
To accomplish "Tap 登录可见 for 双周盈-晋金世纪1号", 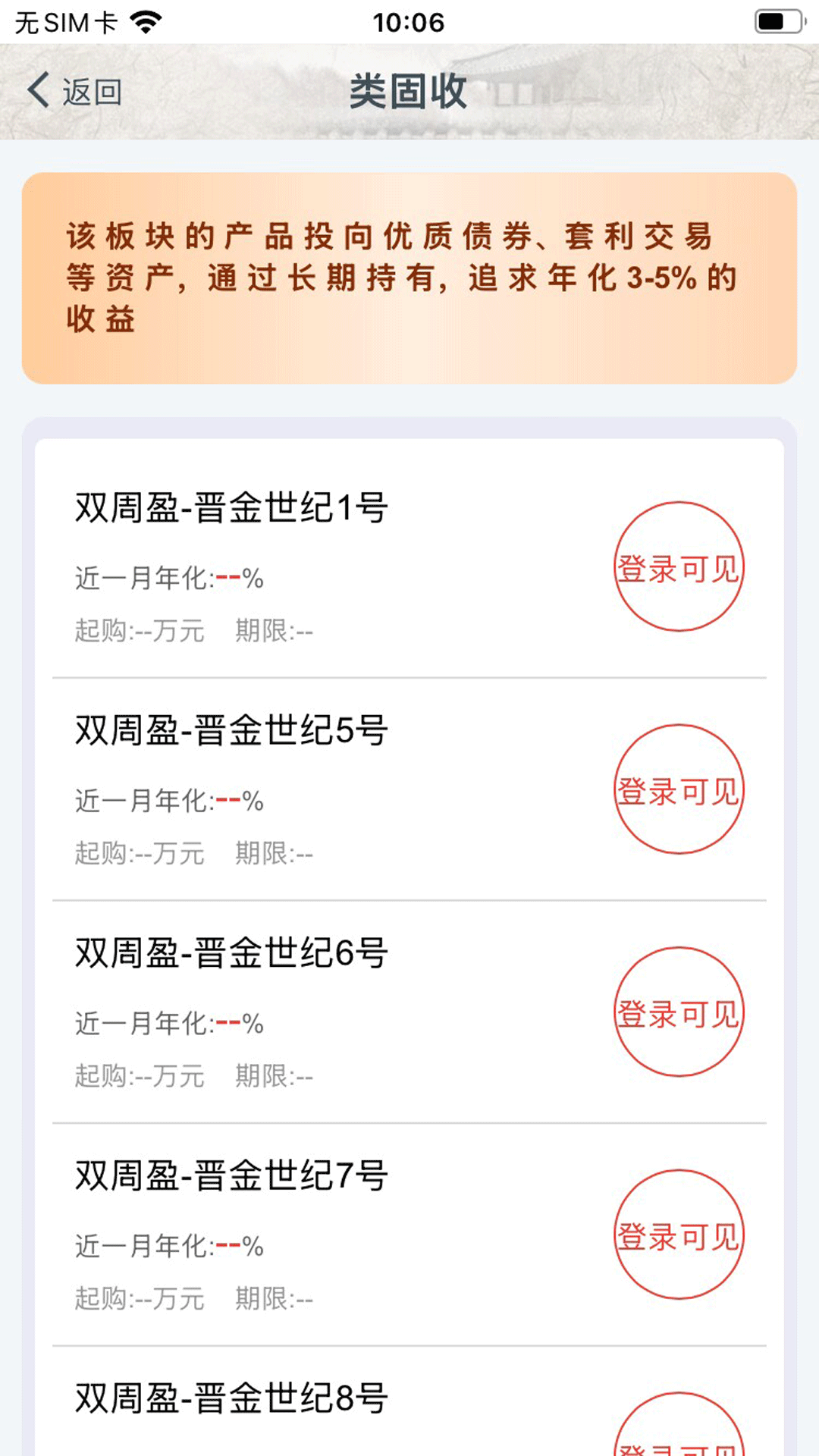I will [x=679, y=566].
